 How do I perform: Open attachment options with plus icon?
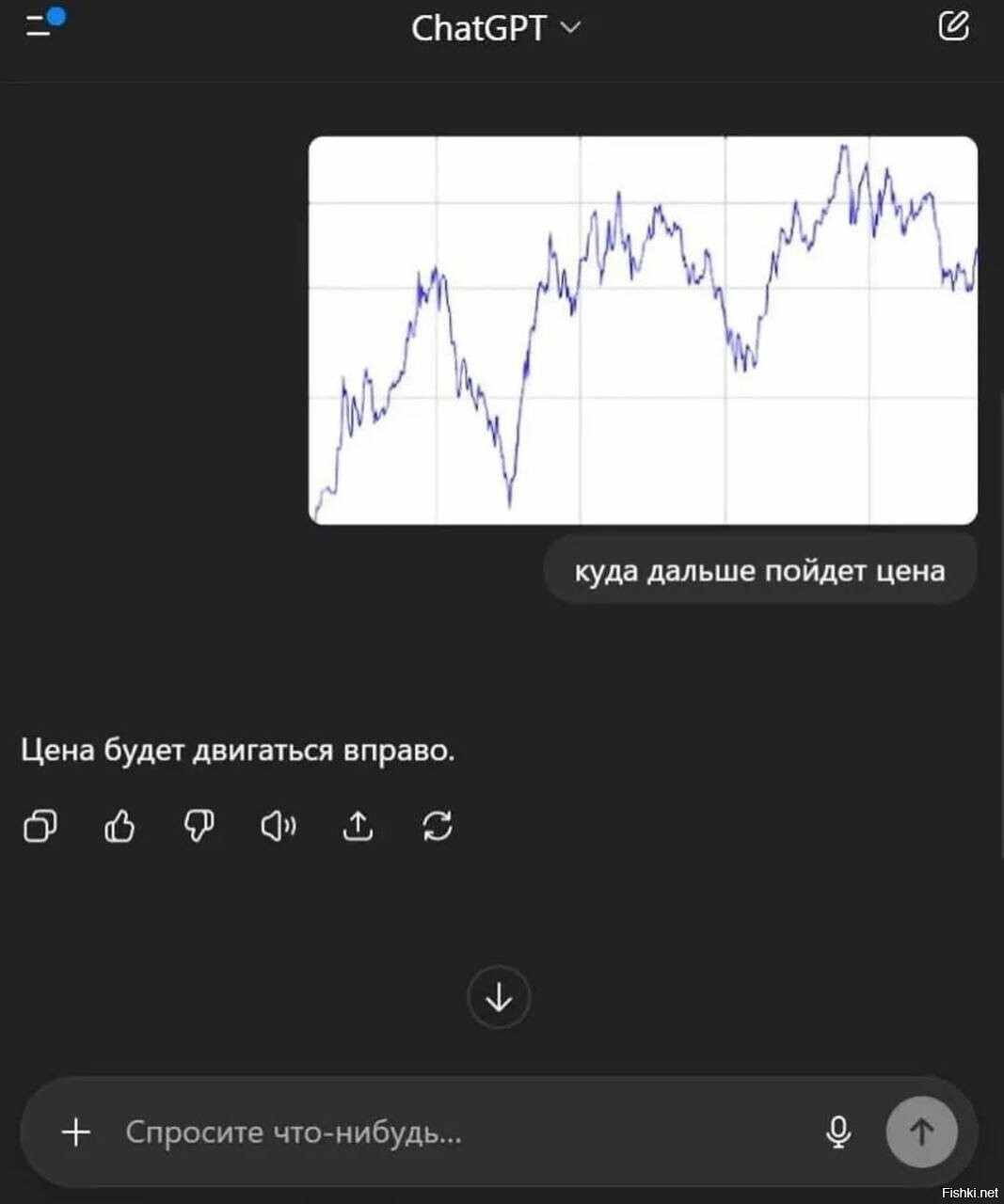pos(74,1132)
